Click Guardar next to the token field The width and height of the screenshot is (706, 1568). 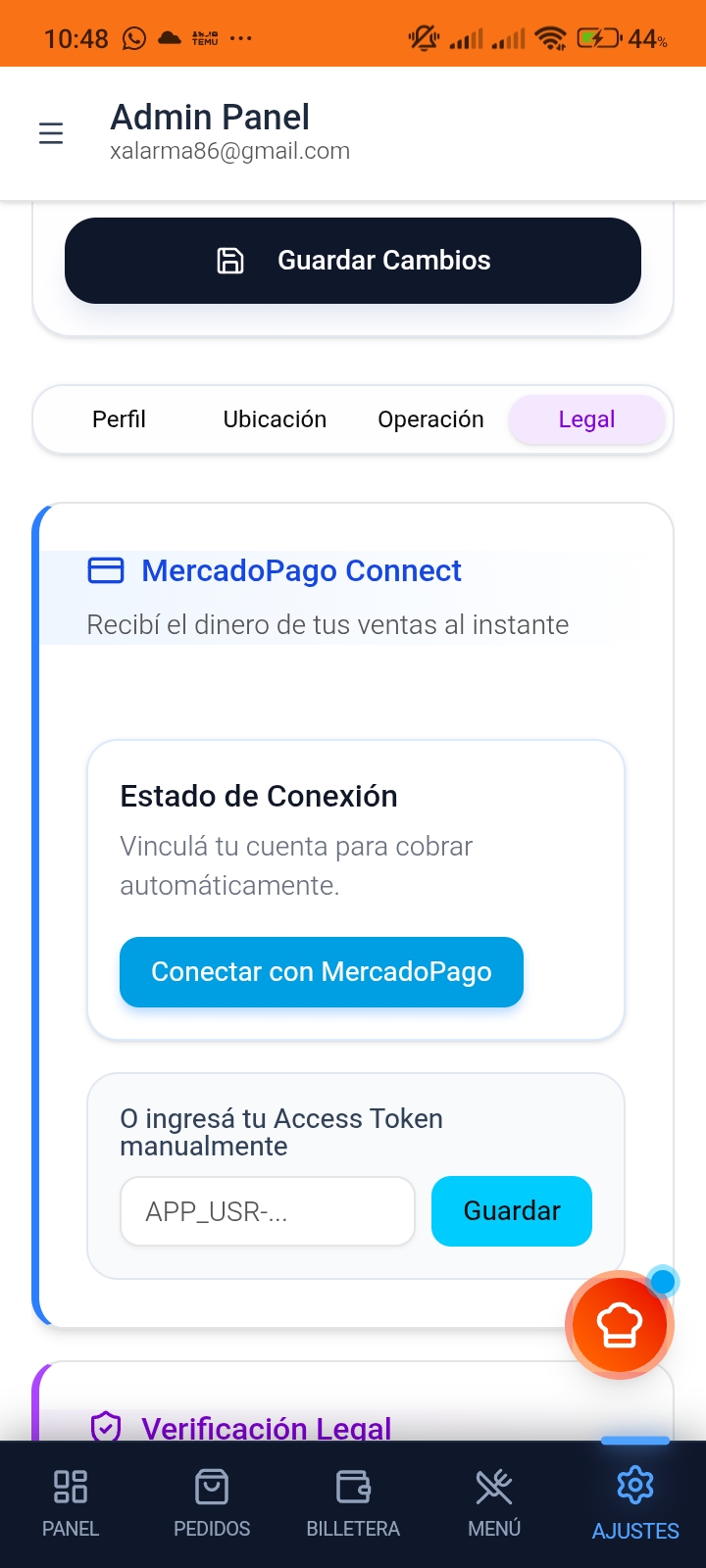pos(511,1211)
